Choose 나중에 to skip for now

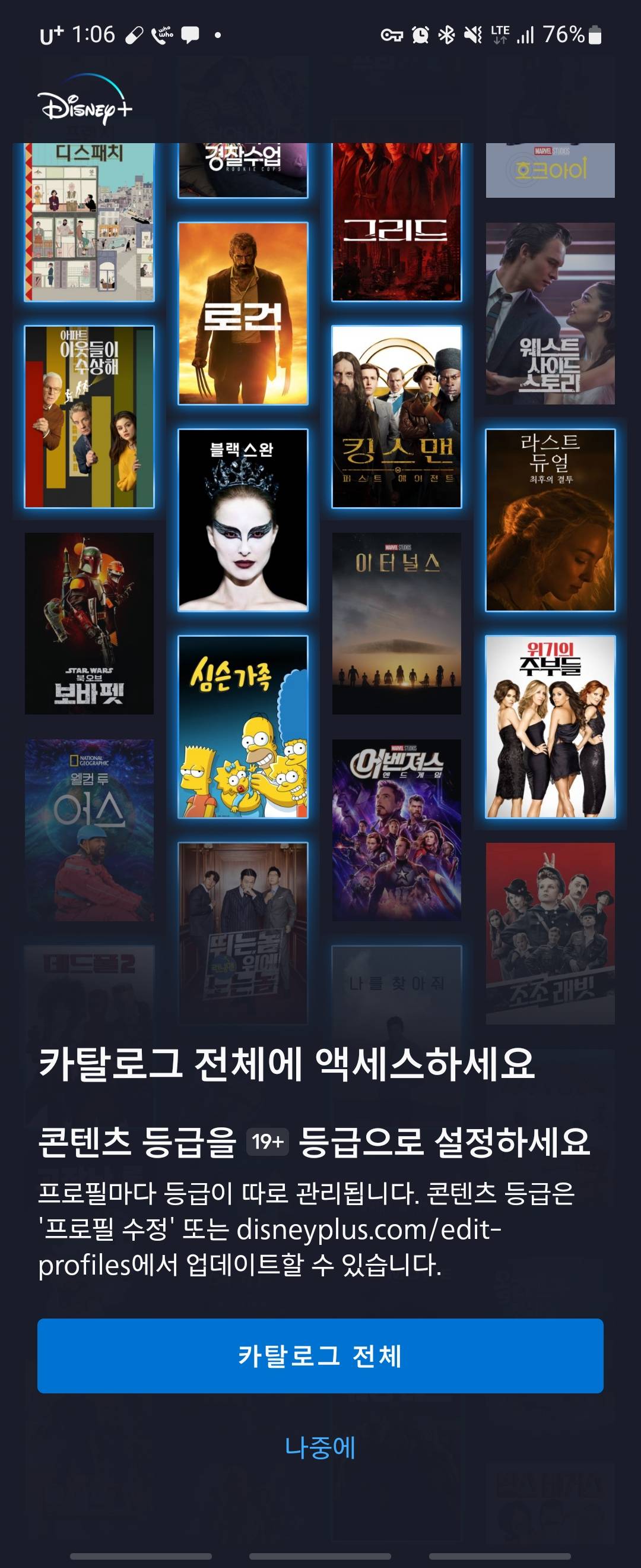point(320,1447)
